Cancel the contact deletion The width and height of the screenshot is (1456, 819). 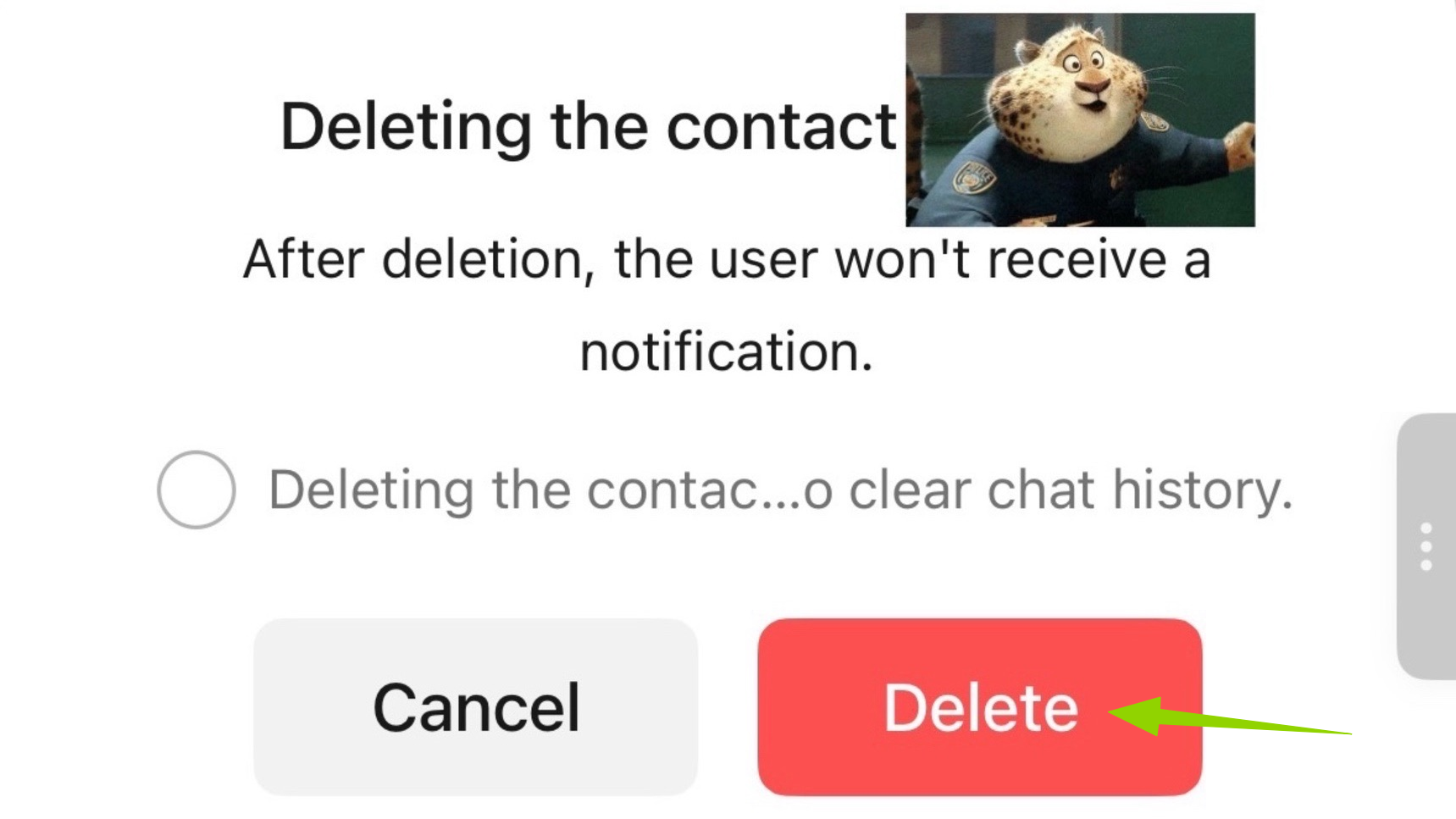(476, 707)
